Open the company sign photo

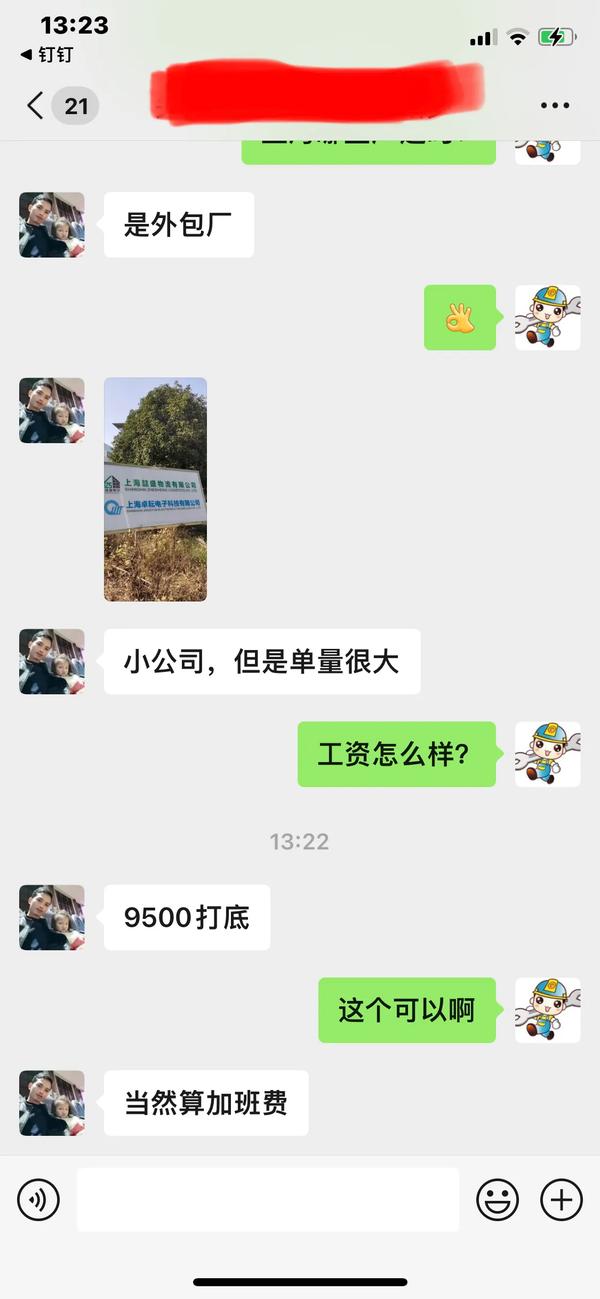pyautogui.click(x=155, y=489)
